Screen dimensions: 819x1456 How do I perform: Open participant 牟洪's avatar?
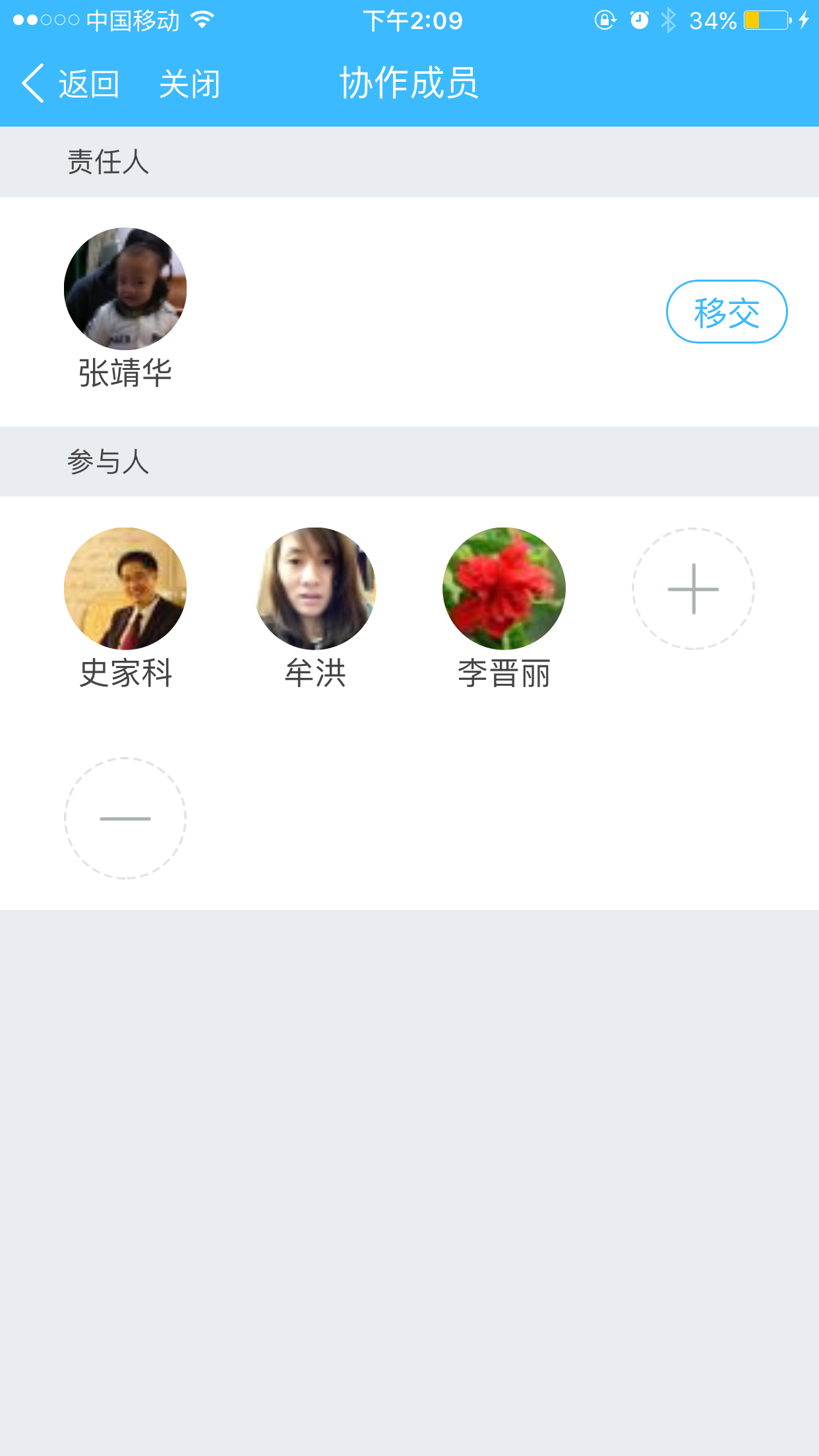click(315, 588)
